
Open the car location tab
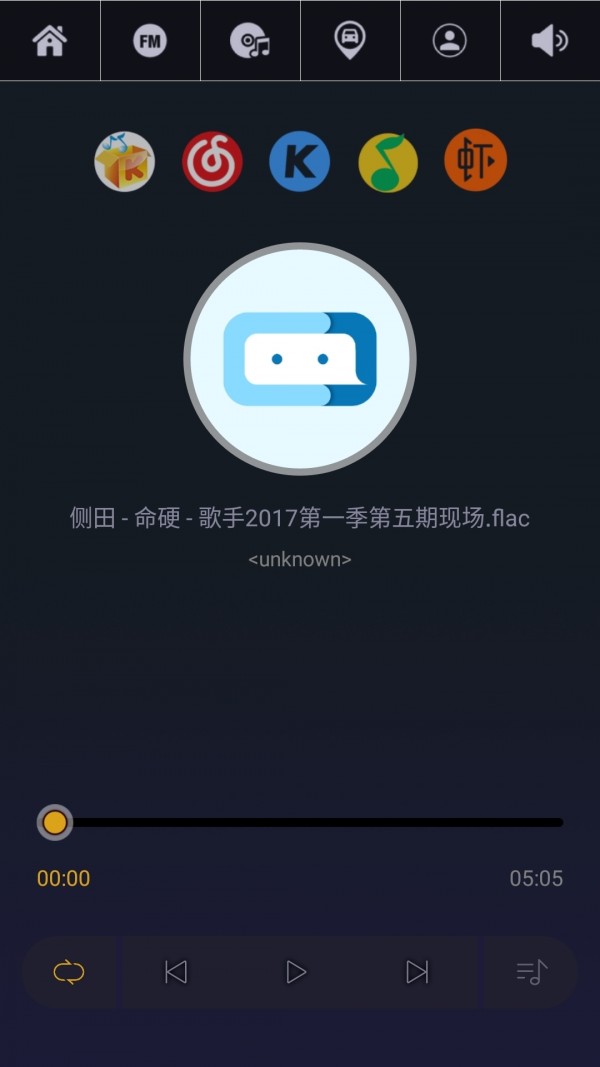349,40
